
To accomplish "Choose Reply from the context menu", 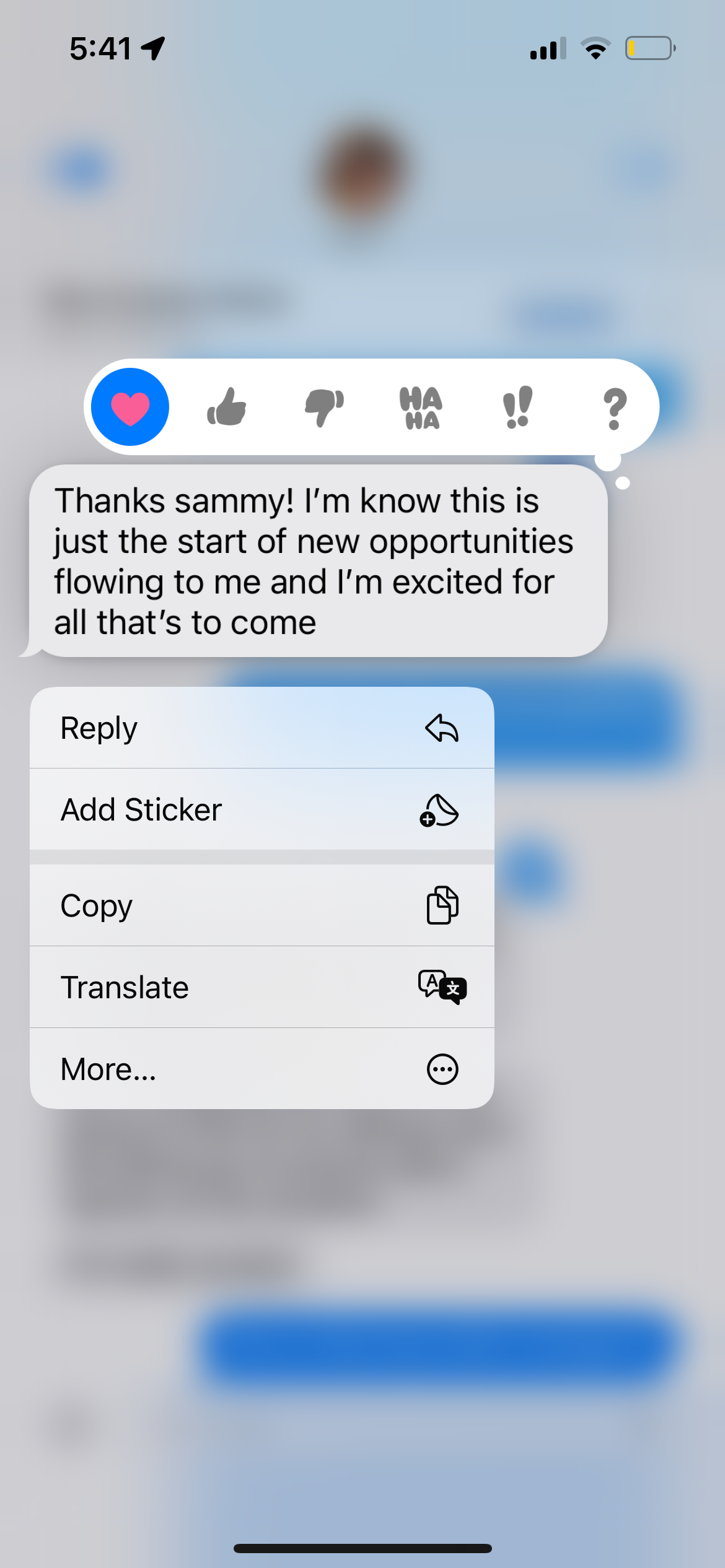I will click(x=261, y=728).
